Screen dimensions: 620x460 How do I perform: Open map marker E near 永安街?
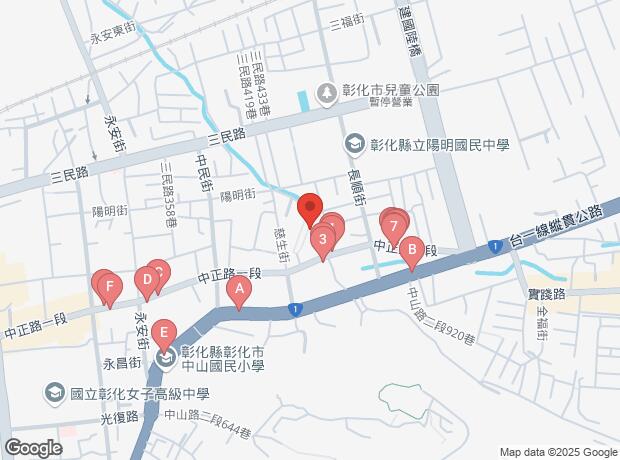point(164,331)
